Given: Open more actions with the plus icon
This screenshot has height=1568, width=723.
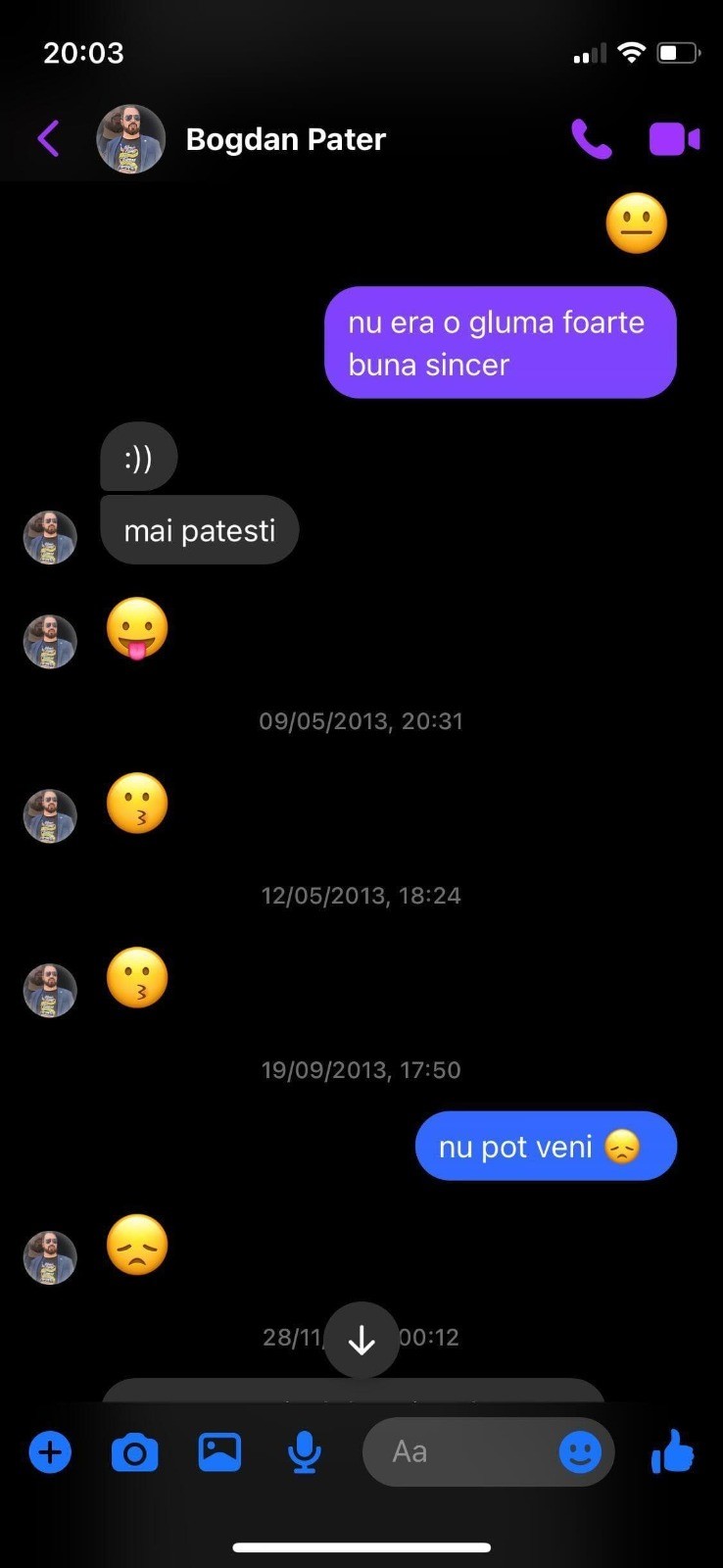Looking at the screenshot, I should pyautogui.click(x=50, y=1452).
